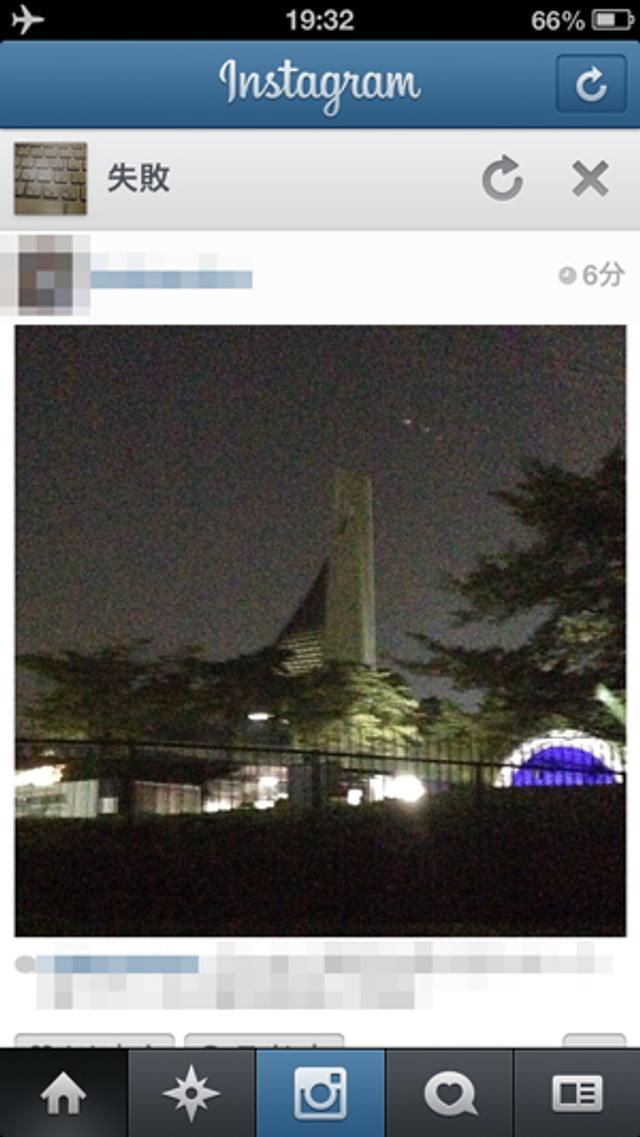Open the poster's profile picture
The height and width of the screenshot is (1137, 640).
tap(46, 273)
